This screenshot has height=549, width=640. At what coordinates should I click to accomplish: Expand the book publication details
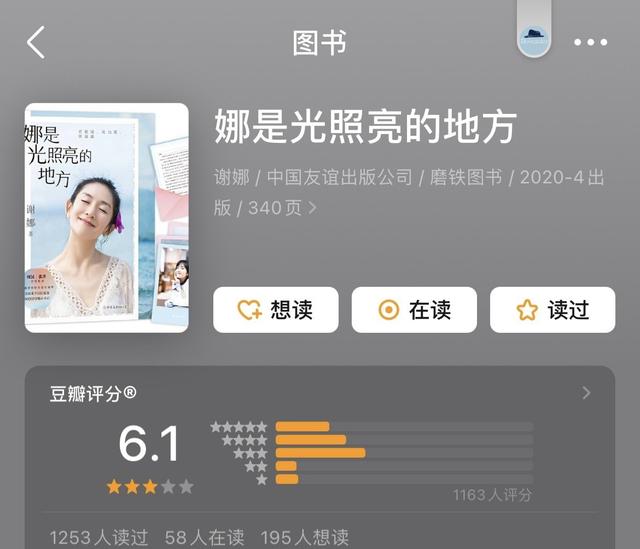click(x=313, y=208)
